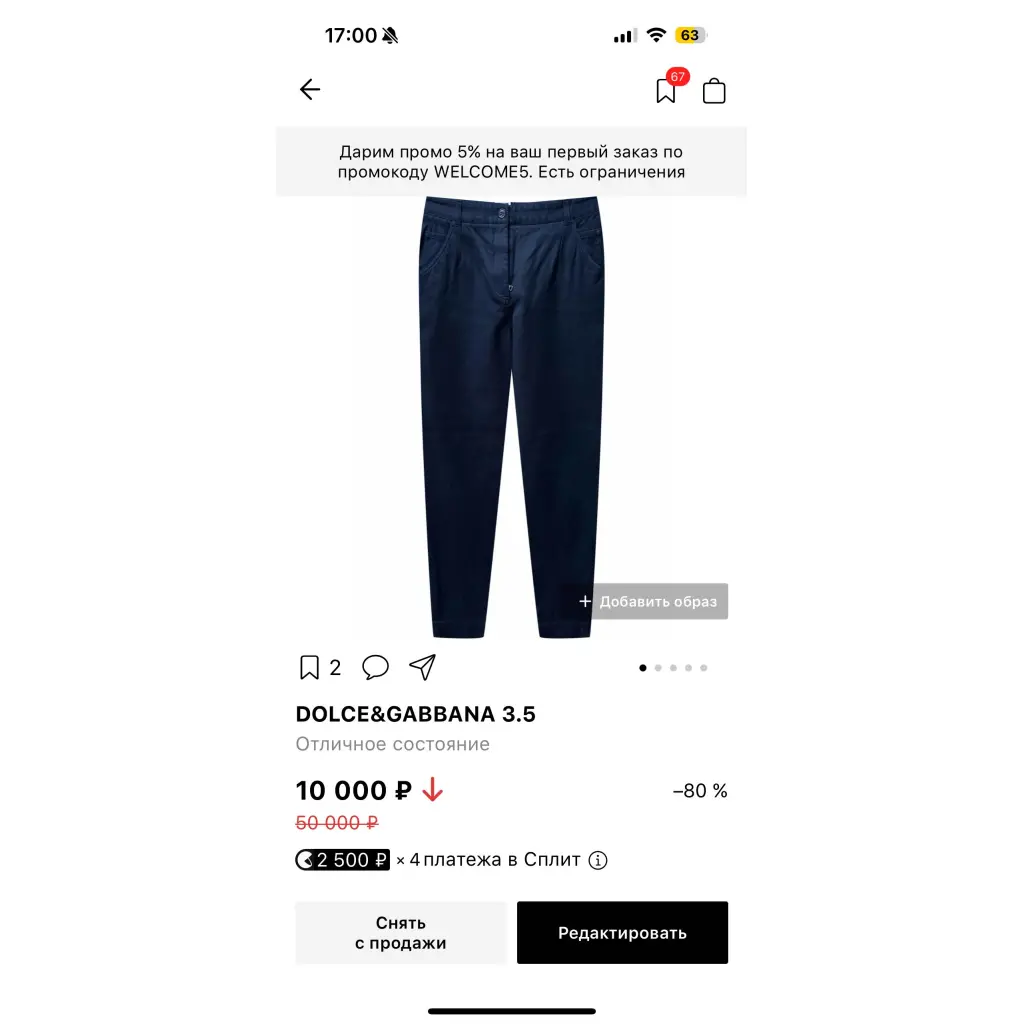Tap the Добавить образ button
The height and width of the screenshot is (1024, 1024).
[x=649, y=602]
